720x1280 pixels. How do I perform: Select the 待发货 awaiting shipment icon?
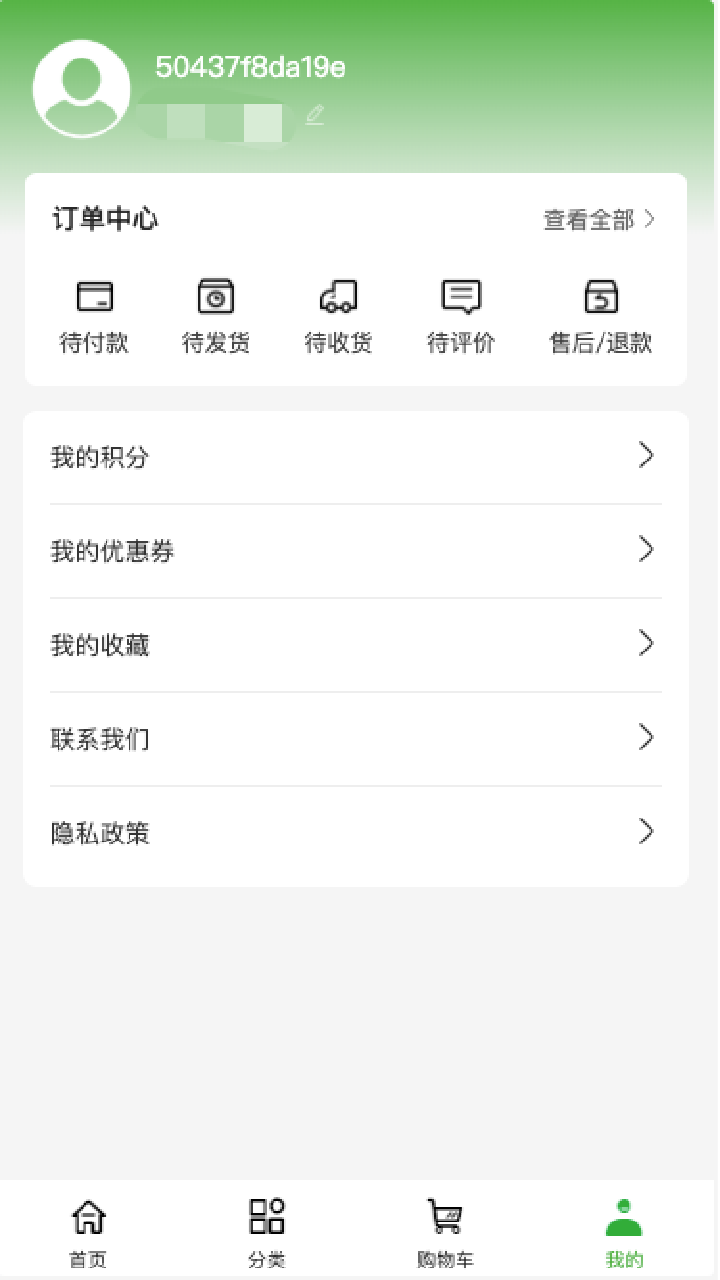click(215, 296)
